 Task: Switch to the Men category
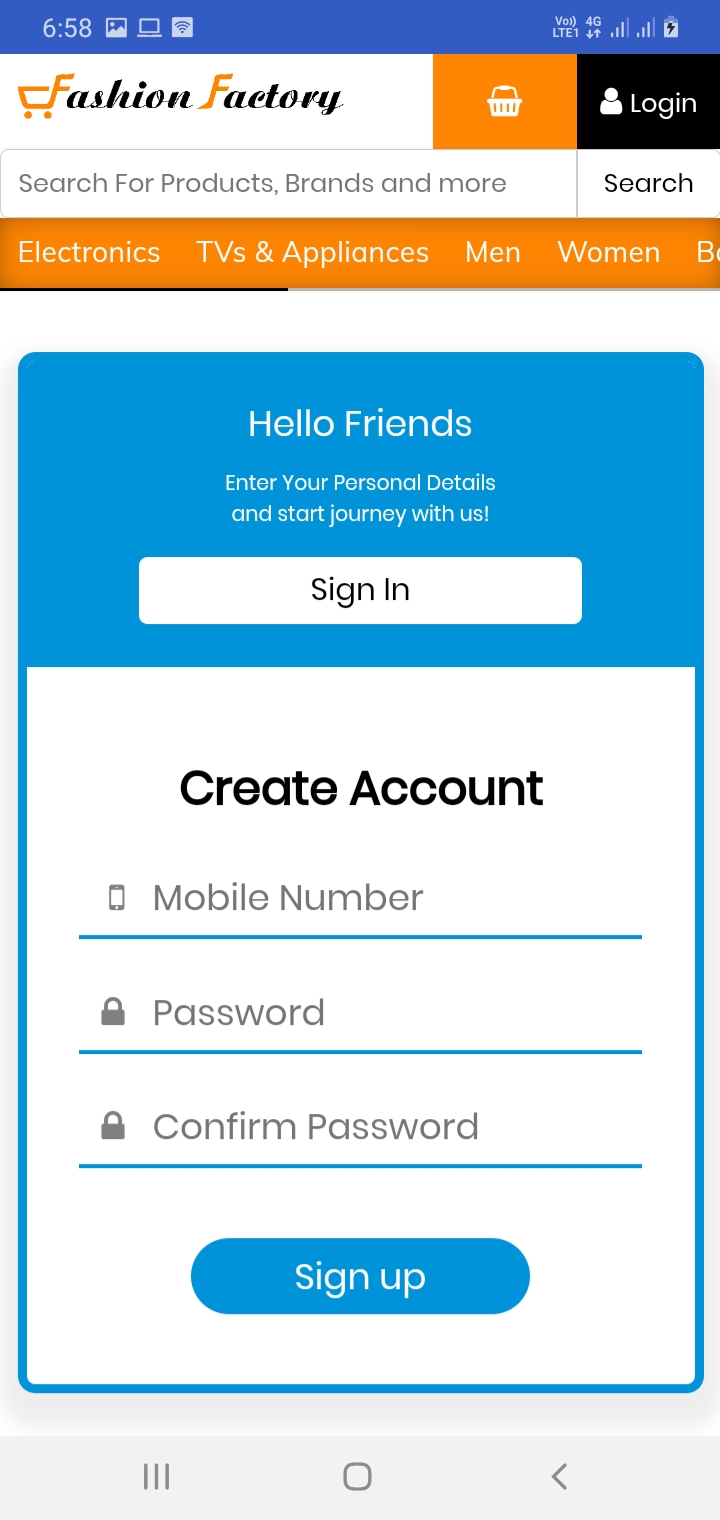click(x=493, y=252)
